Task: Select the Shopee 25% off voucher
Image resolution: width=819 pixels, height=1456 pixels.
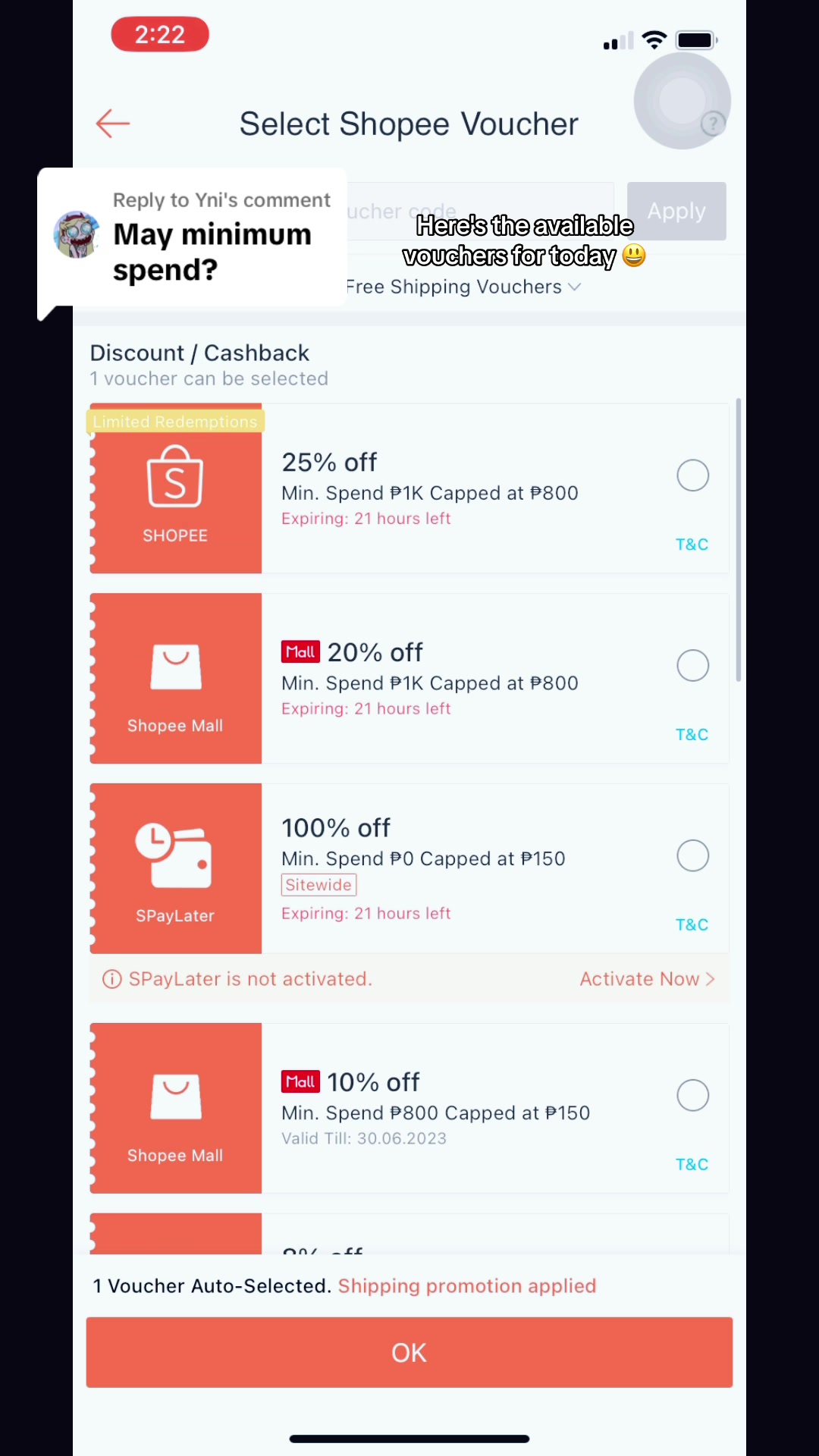Action: coord(693,475)
